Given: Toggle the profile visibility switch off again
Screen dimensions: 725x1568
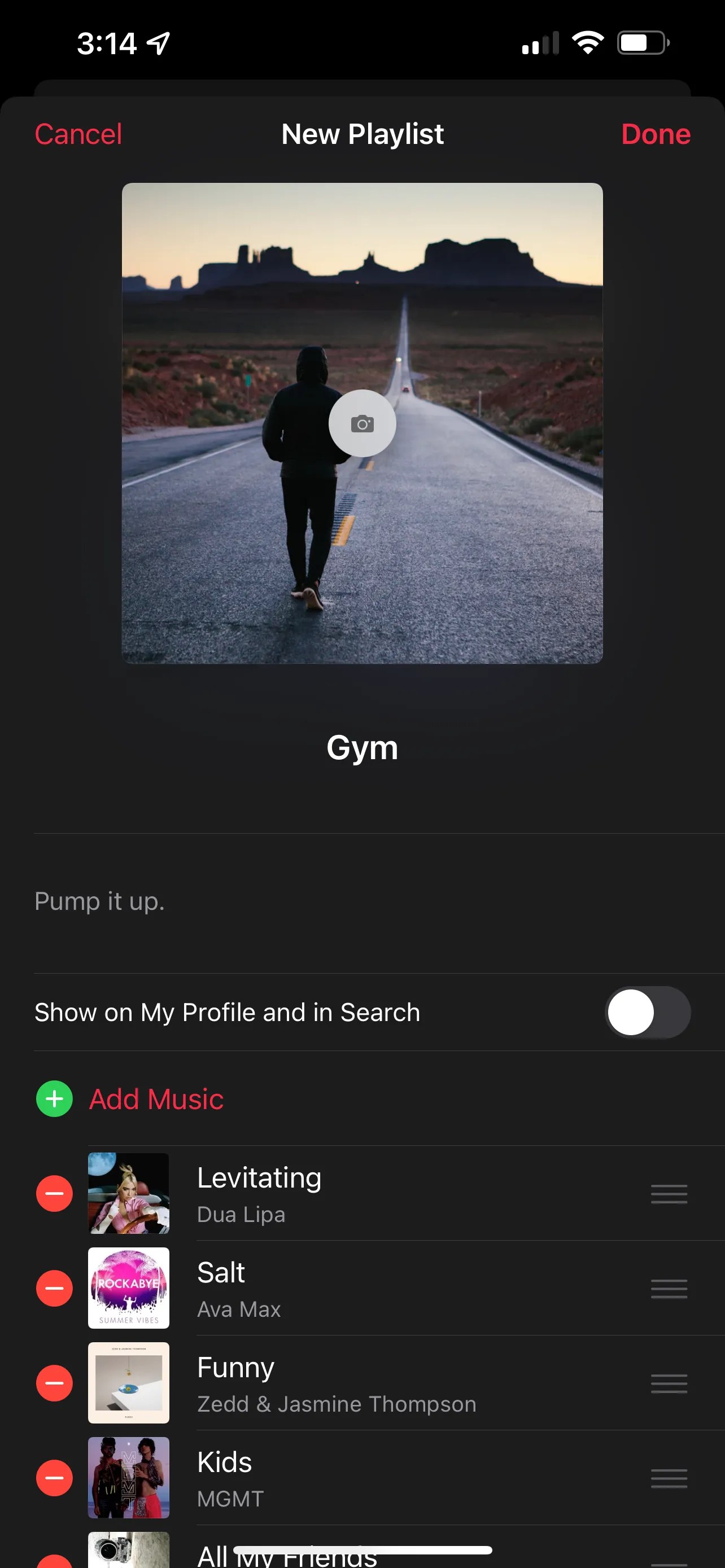Looking at the screenshot, I should [x=647, y=1011].
